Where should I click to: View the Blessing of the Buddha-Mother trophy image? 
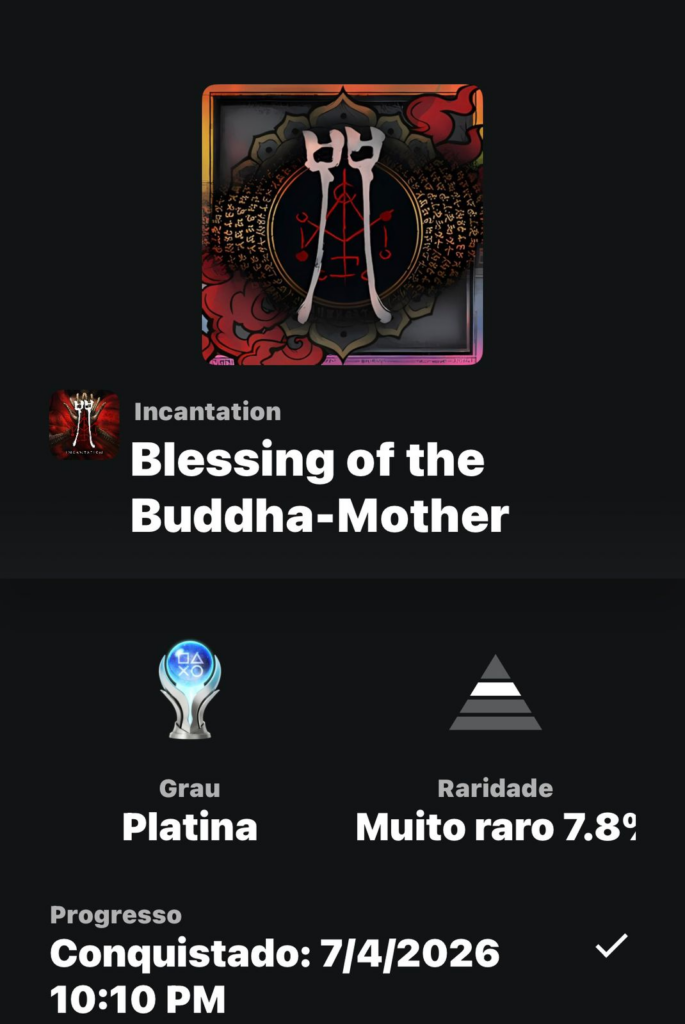[342, 224]
